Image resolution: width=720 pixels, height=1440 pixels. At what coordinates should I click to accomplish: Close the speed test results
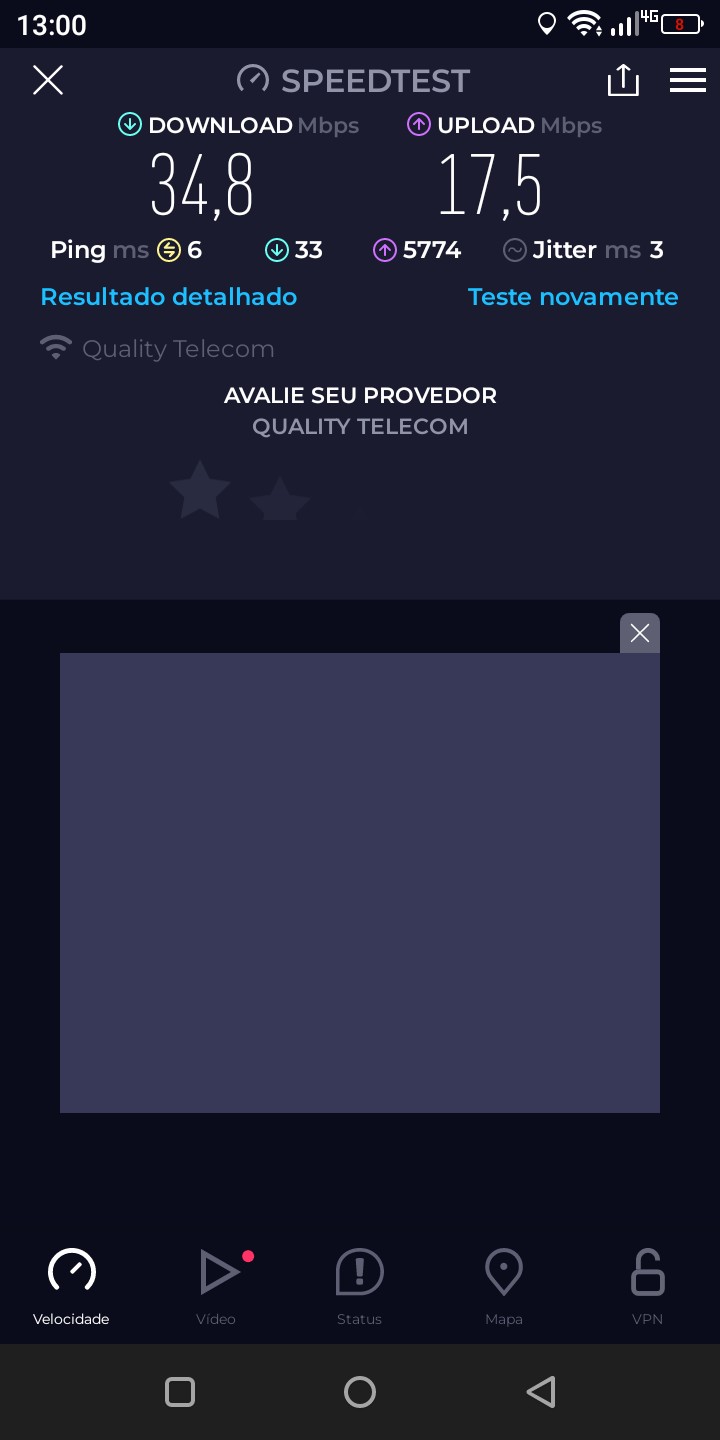[48, 80]
